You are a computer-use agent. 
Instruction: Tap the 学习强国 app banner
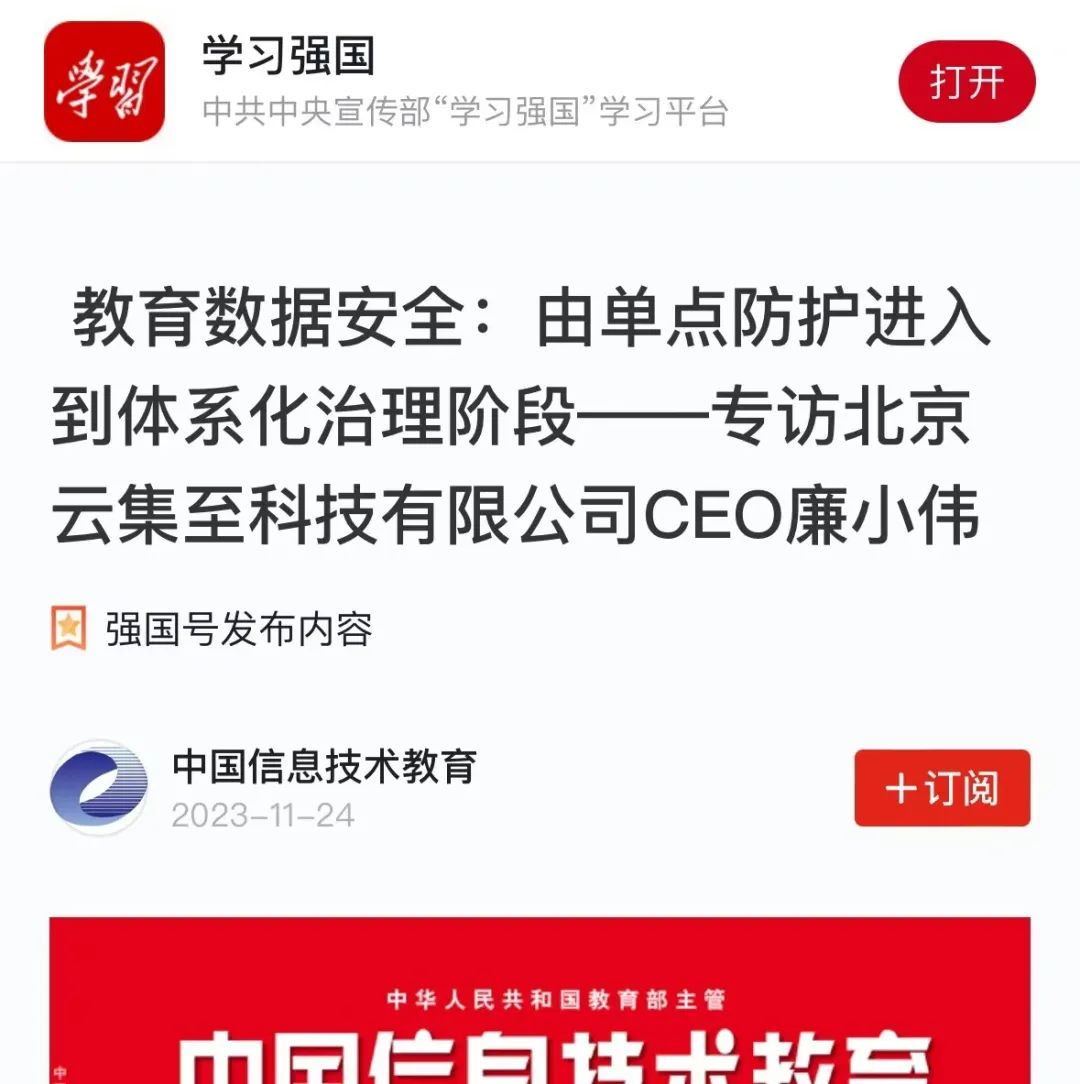(x=464, y=82)
